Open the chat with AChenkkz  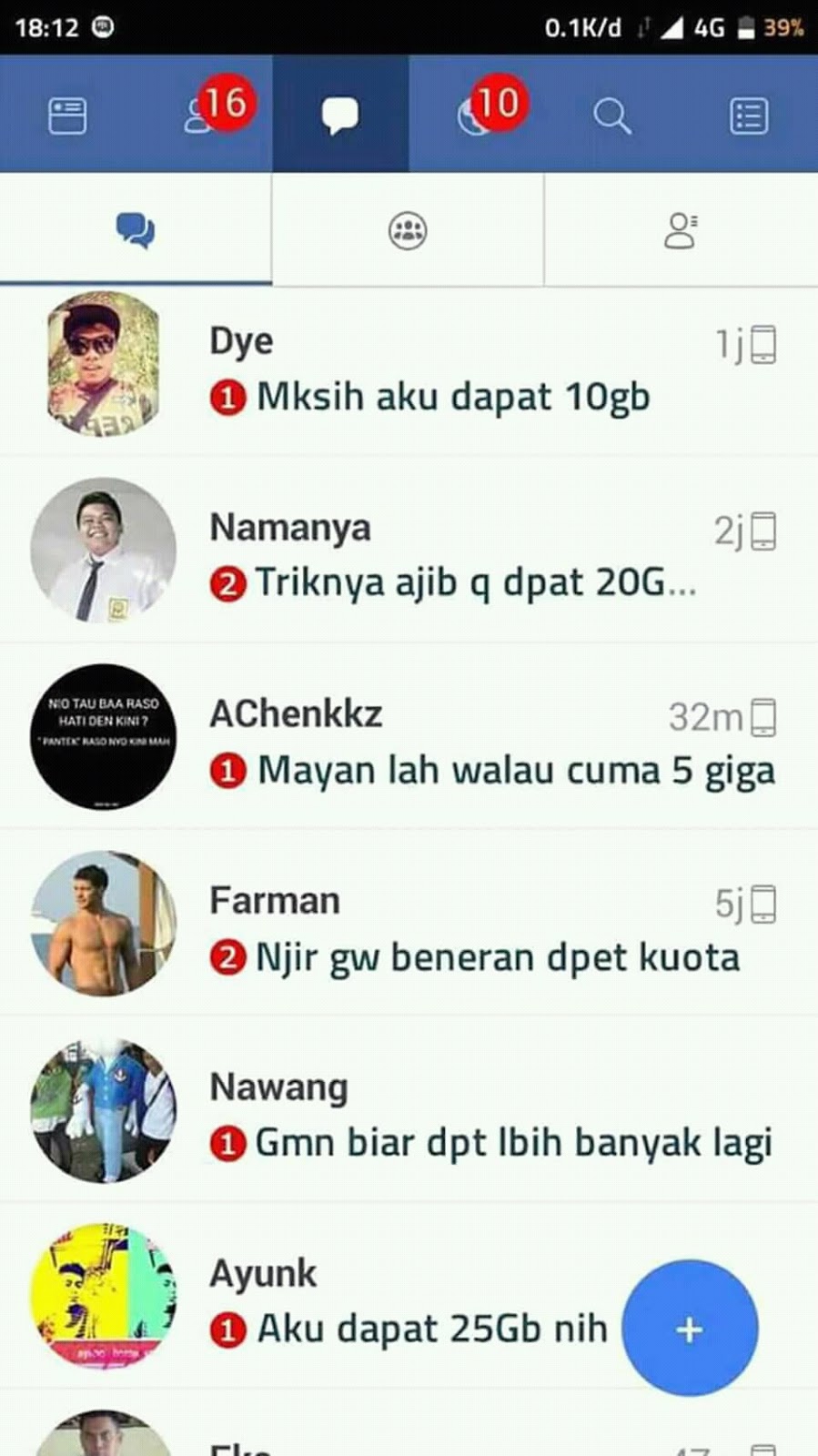click(409, 736)
